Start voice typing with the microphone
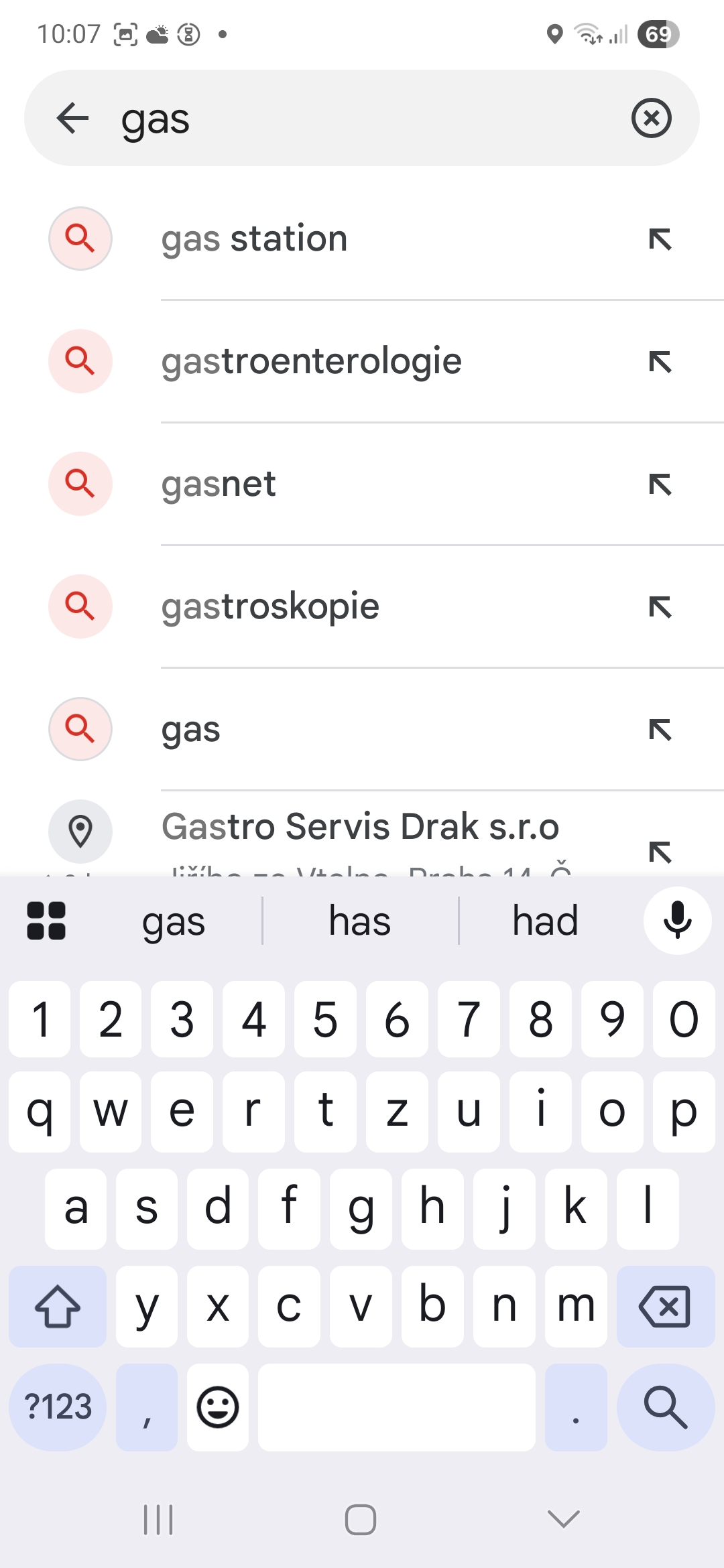The width and height of the screenshot is (724, 1568). (x=677, y=921)
